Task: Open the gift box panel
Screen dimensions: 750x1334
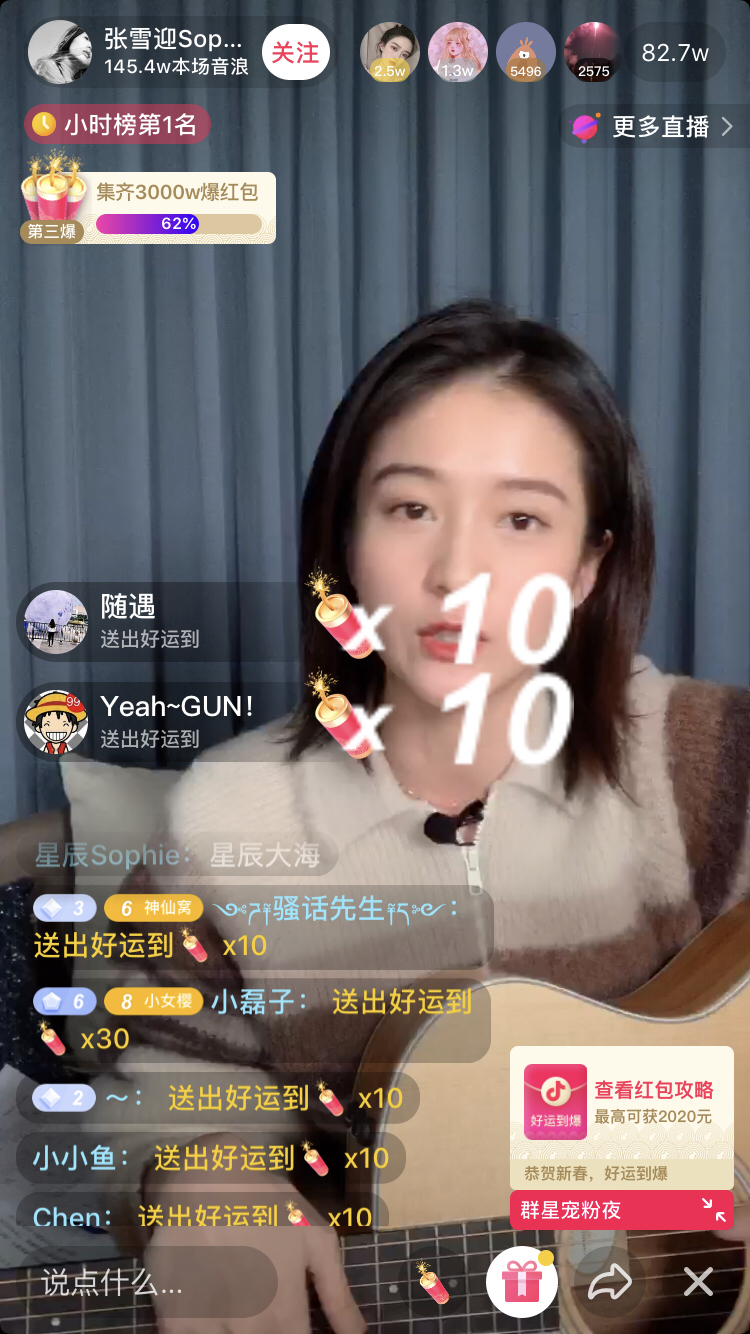Action: coord(522,1282)
